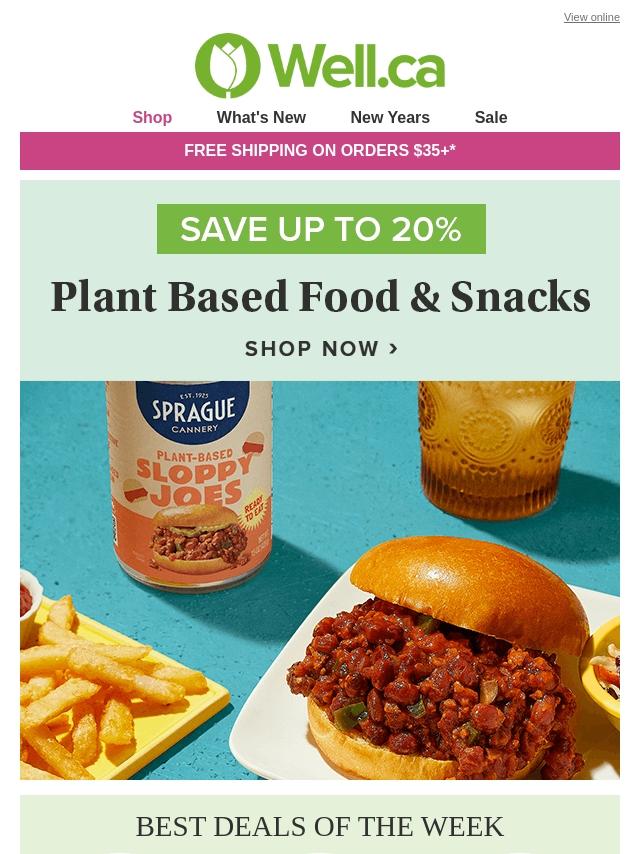Open the Sloppy Joes promo image
This screenshot has width=640, height=854.
point(320,580)
